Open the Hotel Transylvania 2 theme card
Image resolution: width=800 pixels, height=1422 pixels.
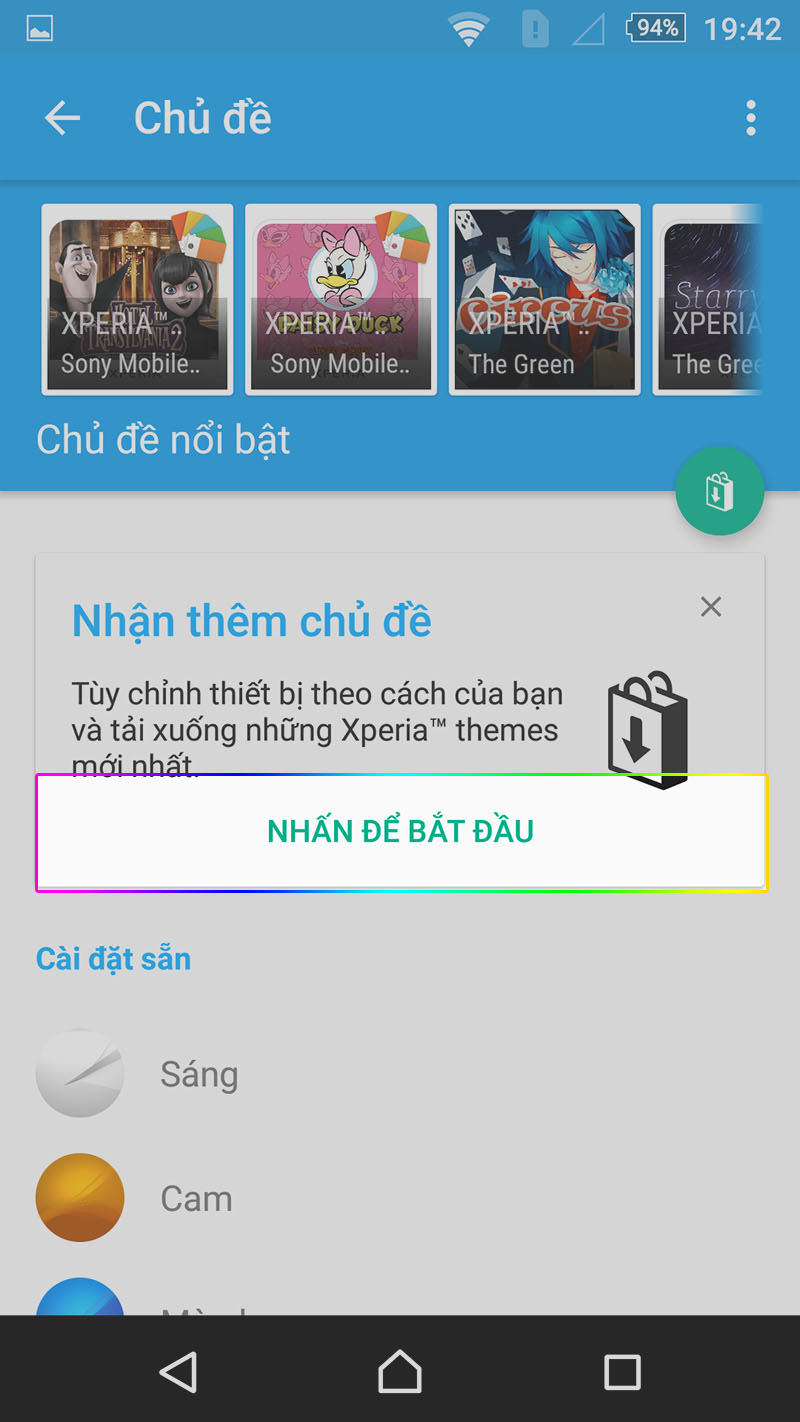pyautogui.click(x=137, y=299)
